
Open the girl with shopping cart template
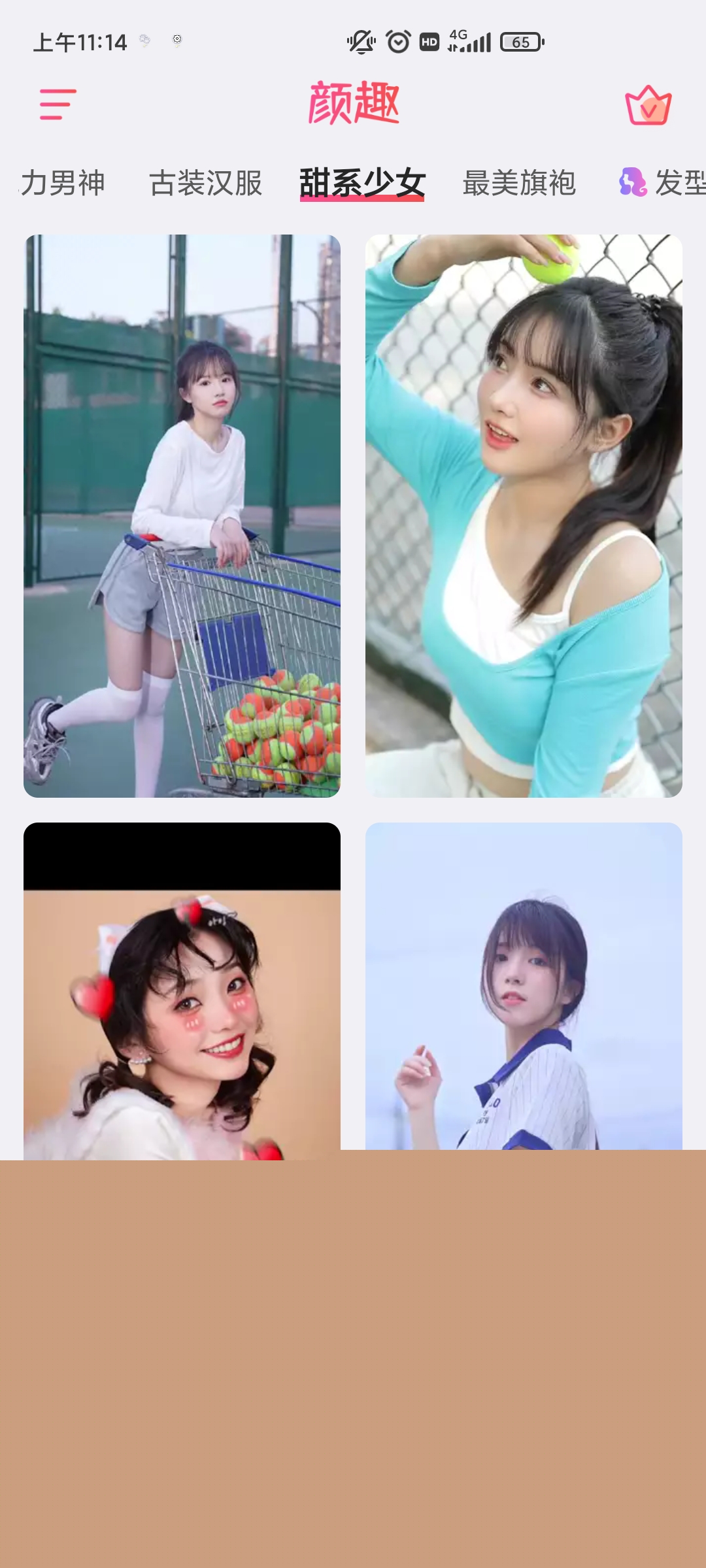(182, 516)
